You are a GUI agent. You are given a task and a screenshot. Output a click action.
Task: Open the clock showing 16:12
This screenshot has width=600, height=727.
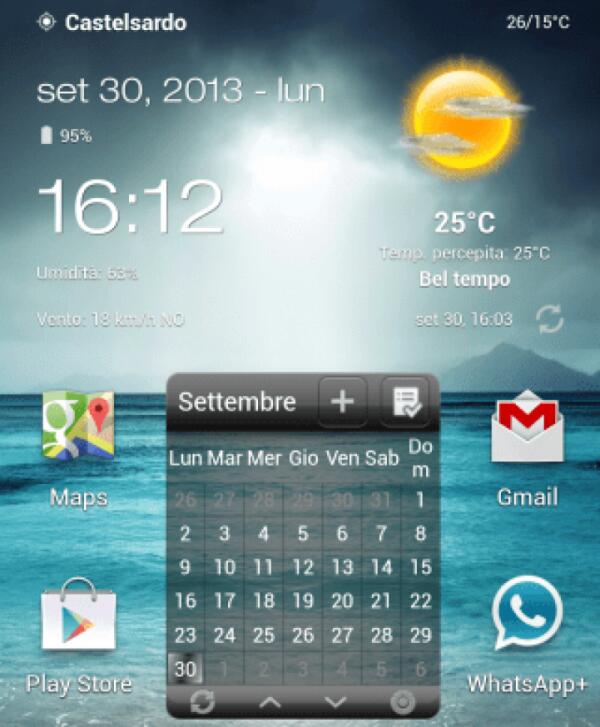coord(131,207)
